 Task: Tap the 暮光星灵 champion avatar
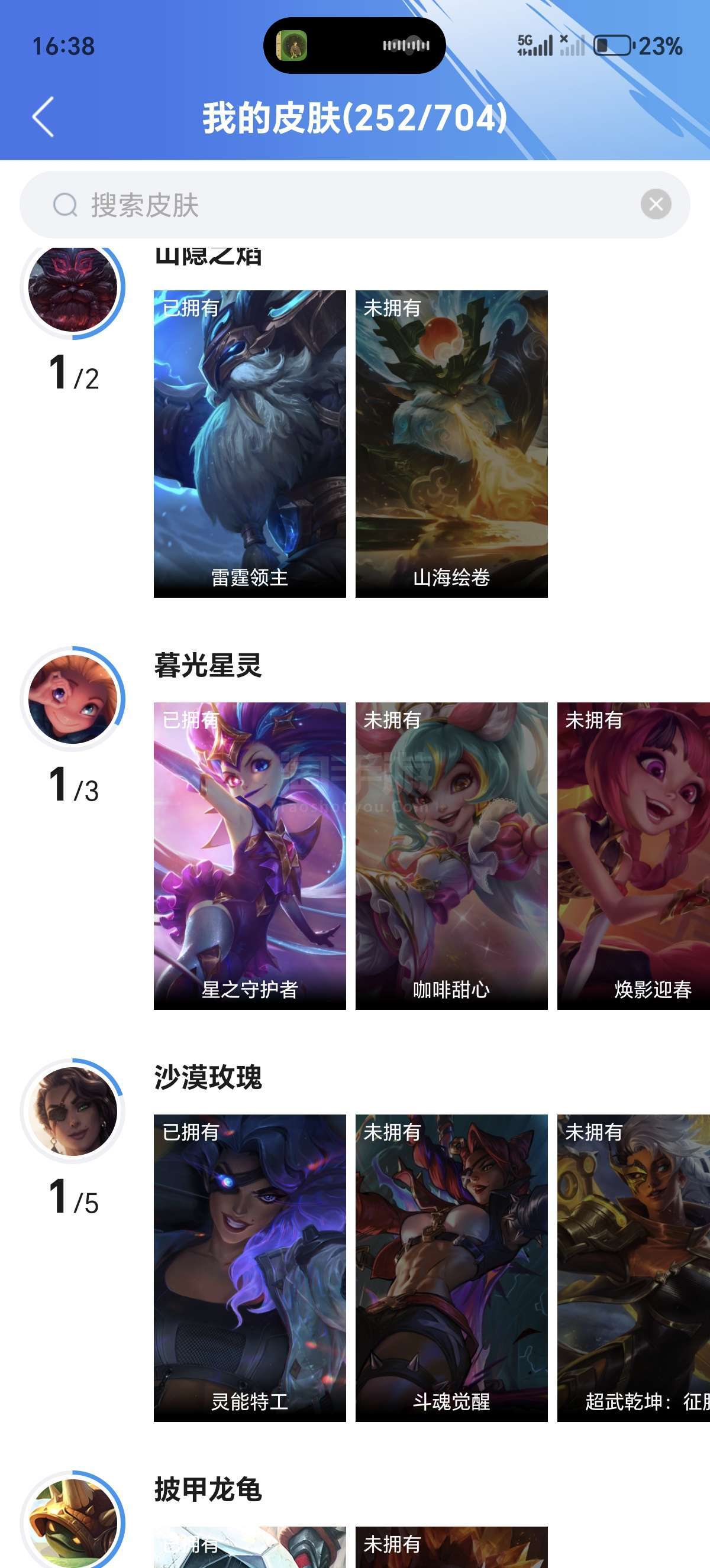(x=73, y=699)
